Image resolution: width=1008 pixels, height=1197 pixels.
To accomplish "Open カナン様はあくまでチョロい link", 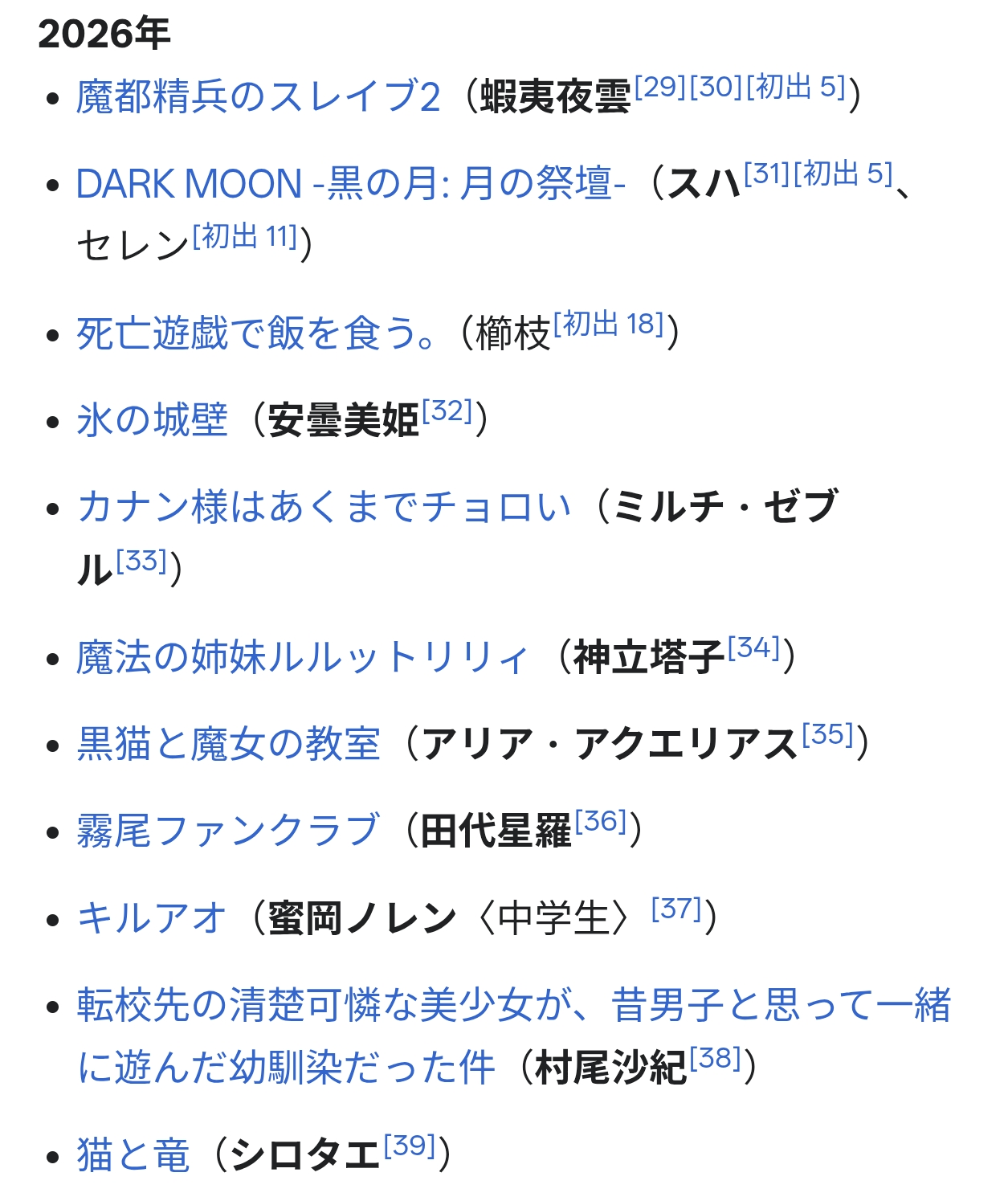I will 324,507.
